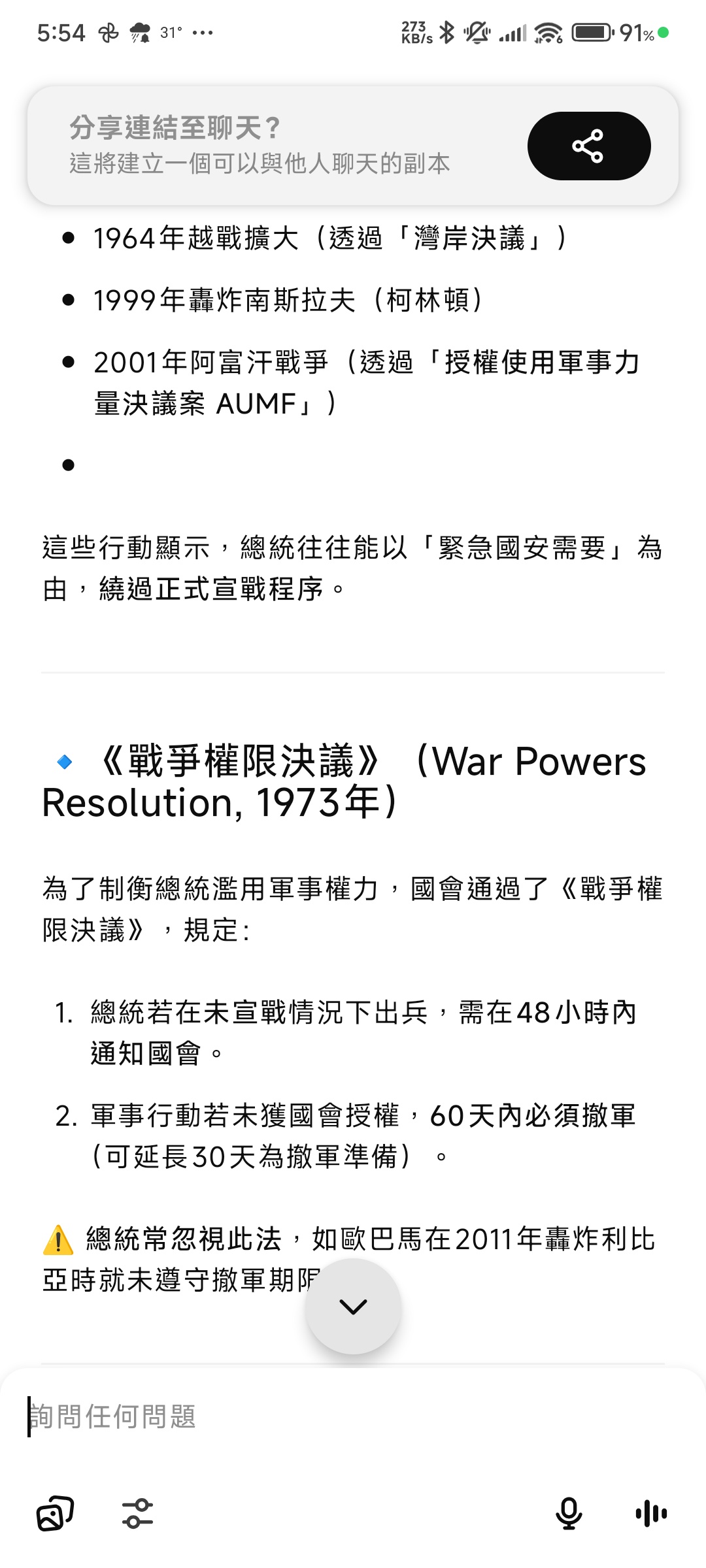This screenshot has width=706, height=1568.
Task: Open the tools sliders icon
Action: (x=138, y=1513)
